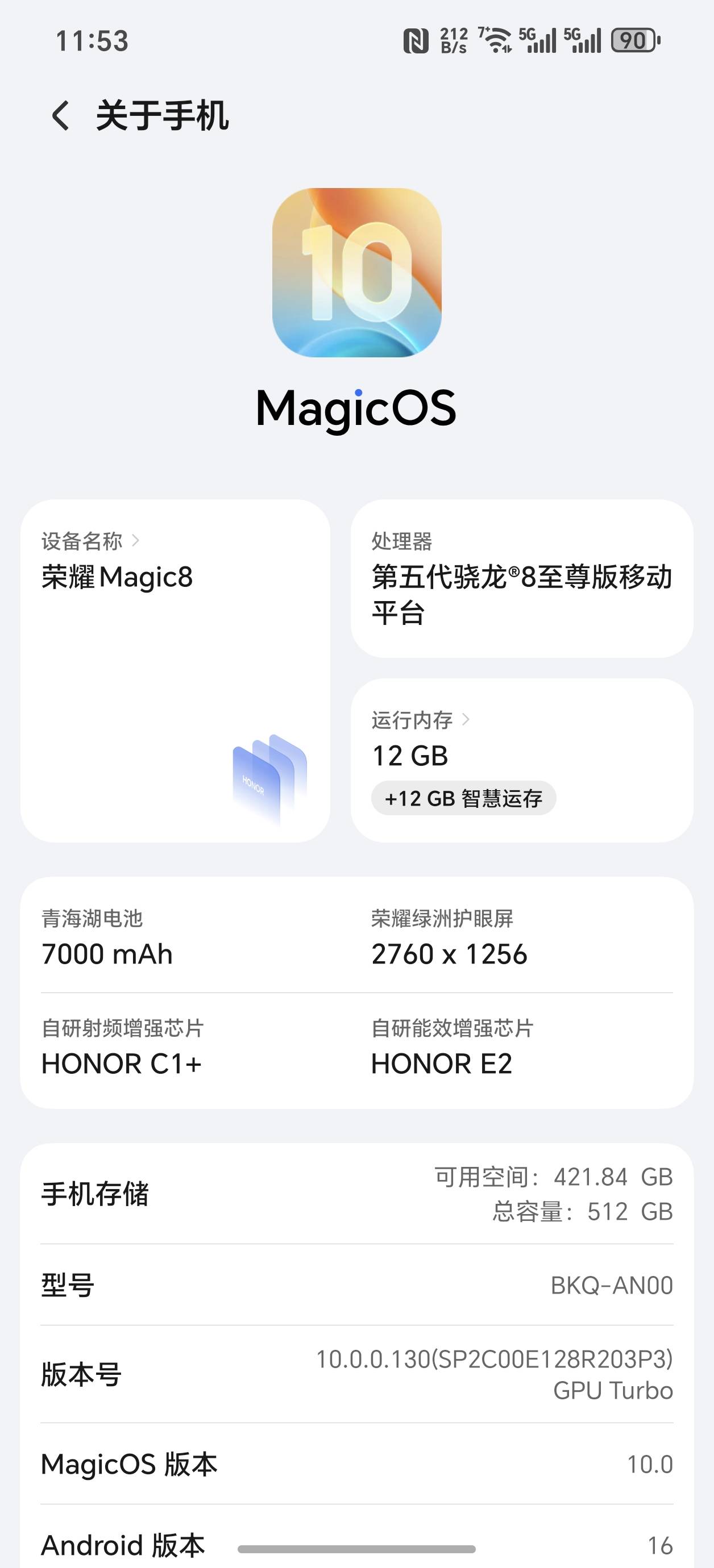Open 手机存储 details
The height and width of the screenshot is (1568, 714).
(356, 1194)
